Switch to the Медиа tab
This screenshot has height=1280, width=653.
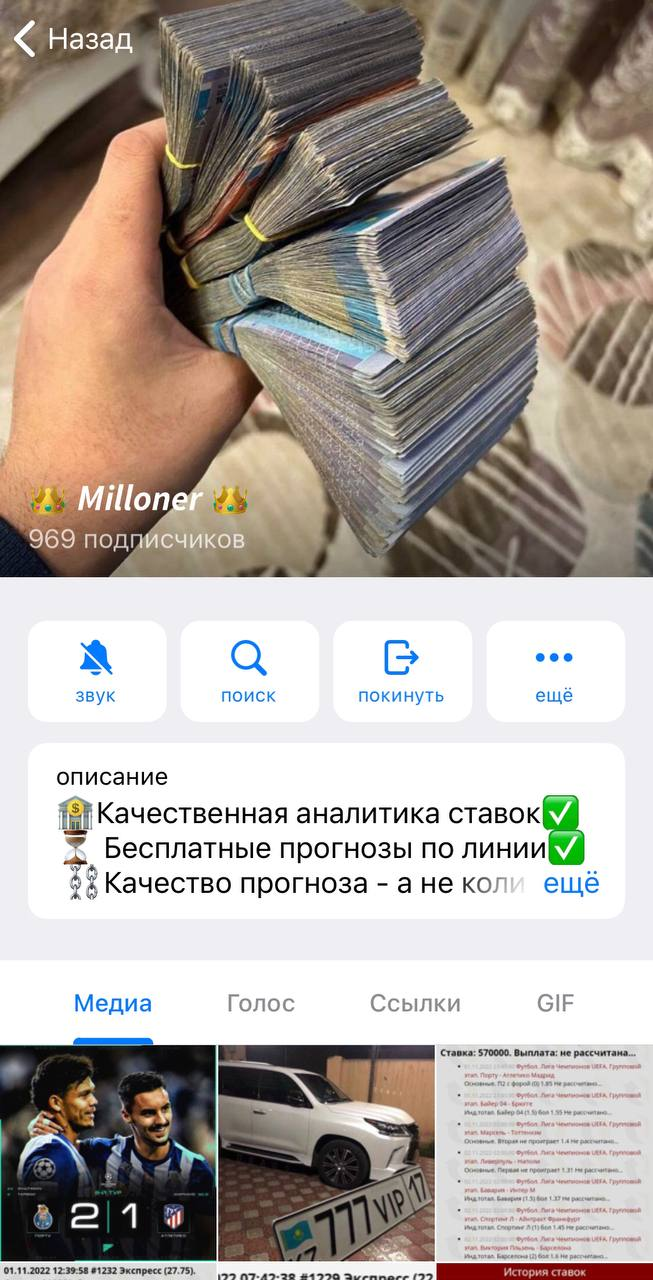(113, 1003)
